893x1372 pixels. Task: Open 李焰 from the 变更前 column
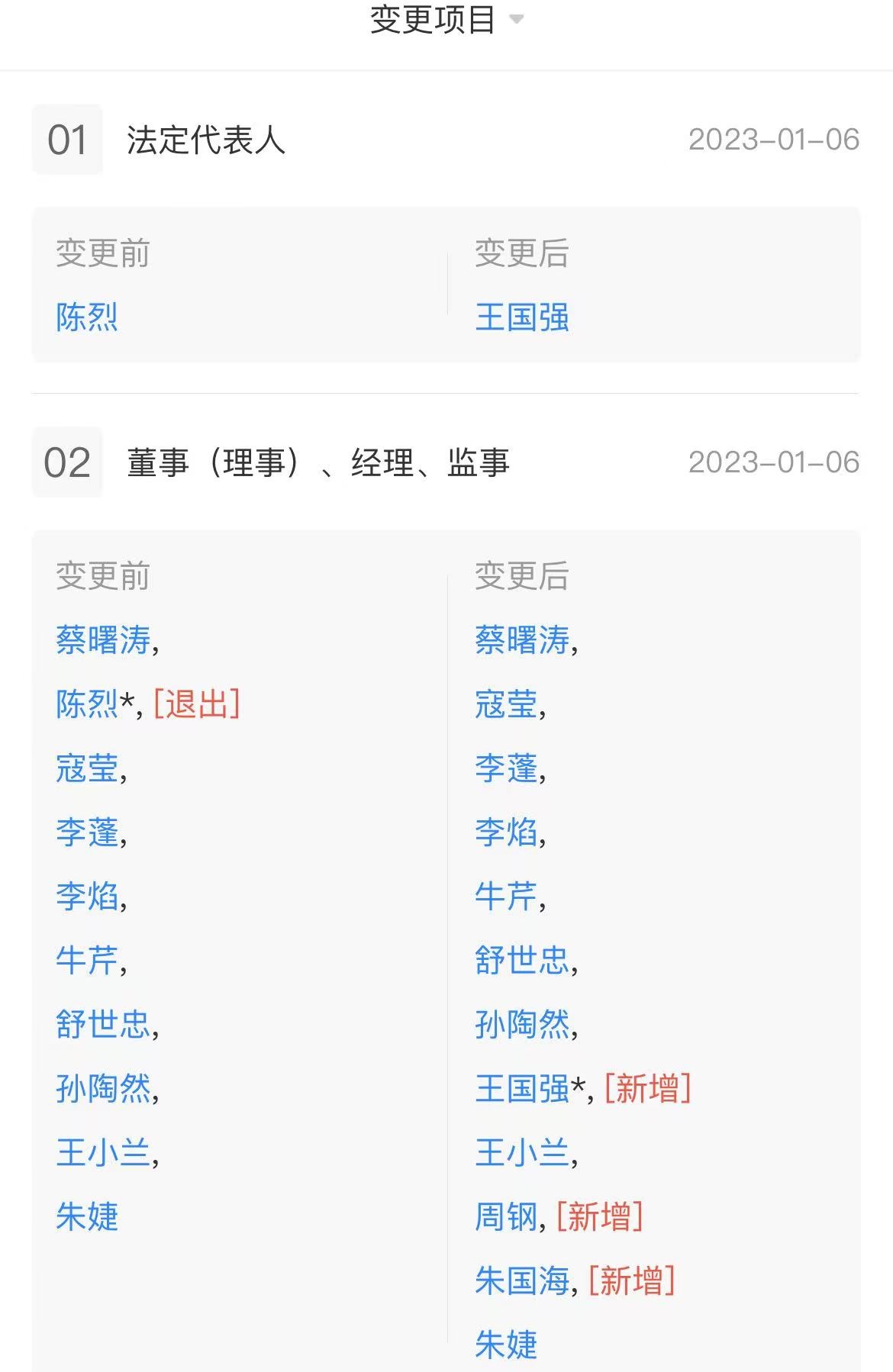(x=87, y=896)
